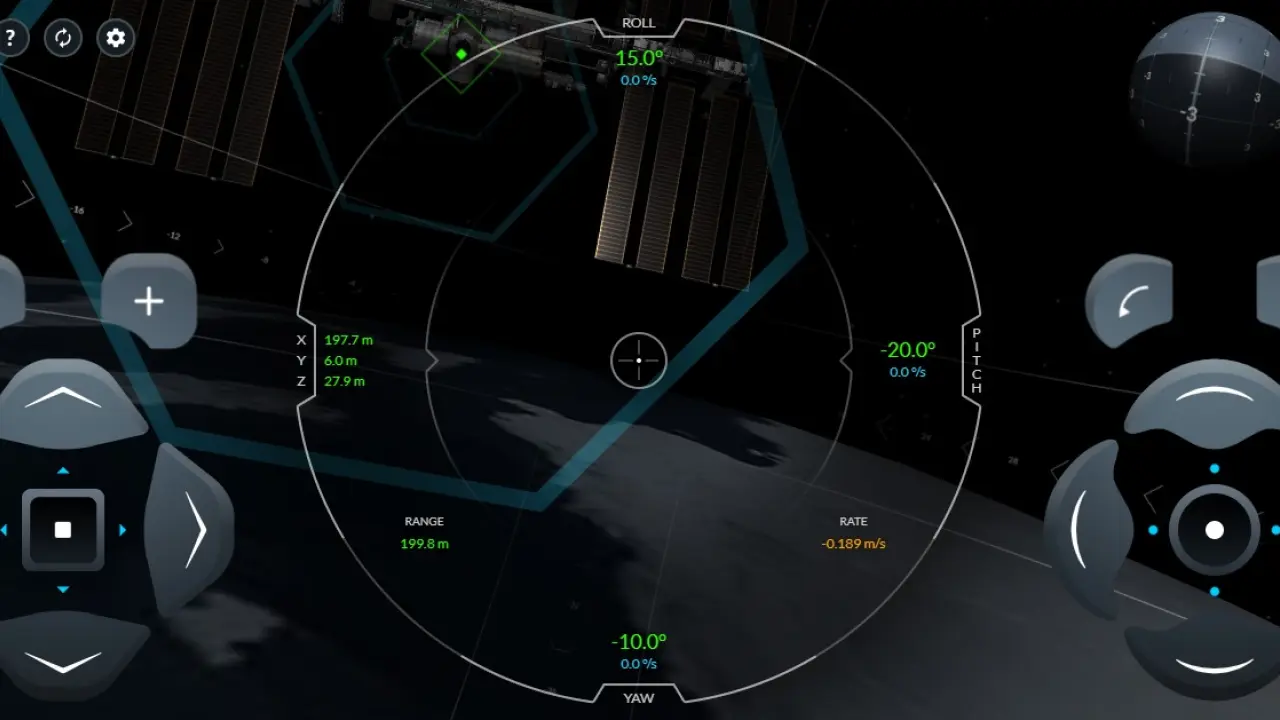The width and height of the screenshot is (1280, 720).
Task: Restart the docking simulation
Action: pyautogui.click(x=63, y=39)
